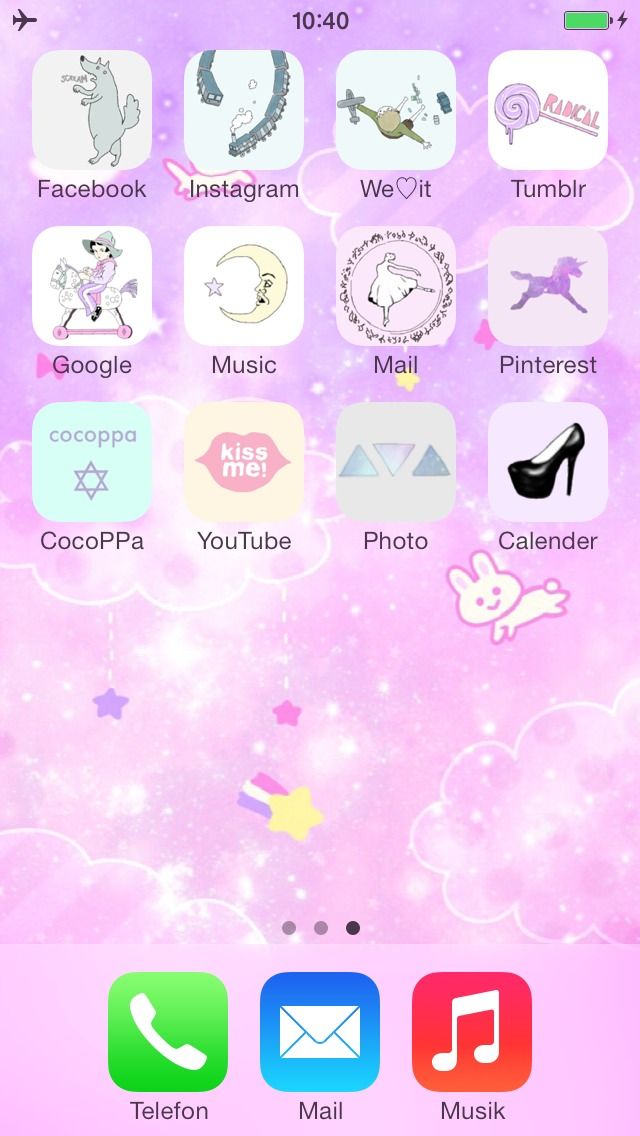Open the Music shortcut with the moon icon

point(244,287)
